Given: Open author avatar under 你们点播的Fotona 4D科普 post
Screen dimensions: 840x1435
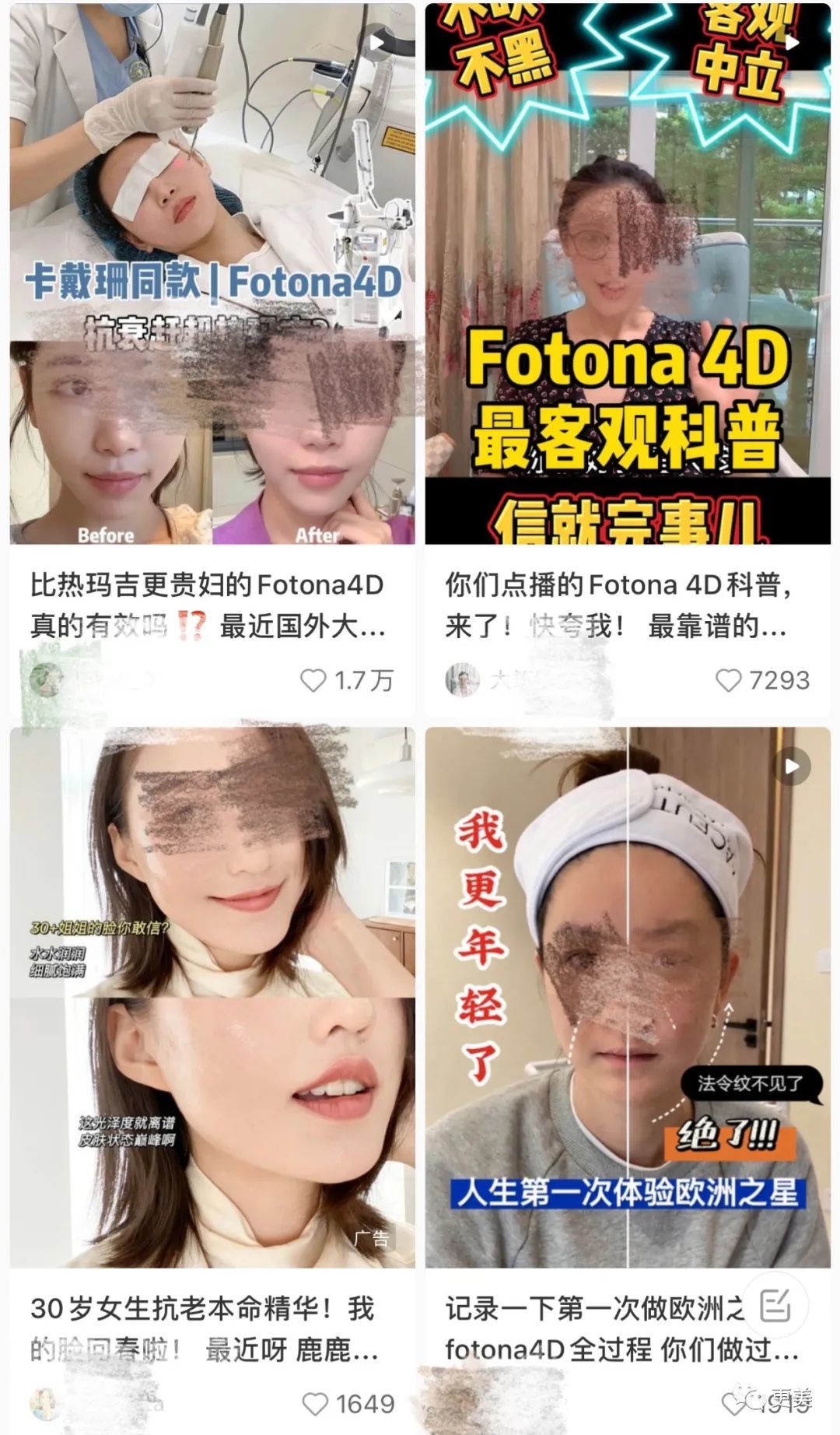Looking at the screenshot, I should pyautogui.click(x=462, y=680).
